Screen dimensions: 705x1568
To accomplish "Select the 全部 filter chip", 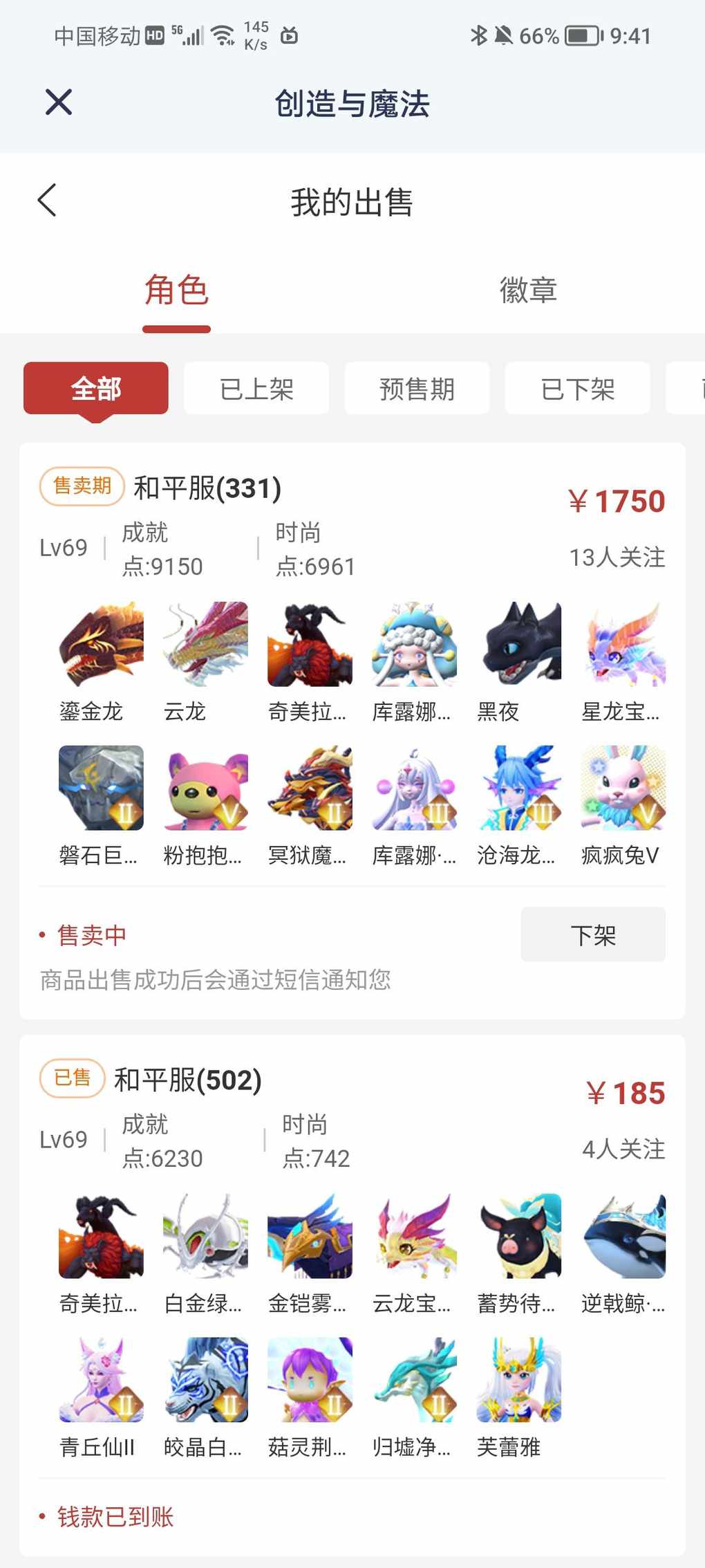I will click(x=96, y=388).
